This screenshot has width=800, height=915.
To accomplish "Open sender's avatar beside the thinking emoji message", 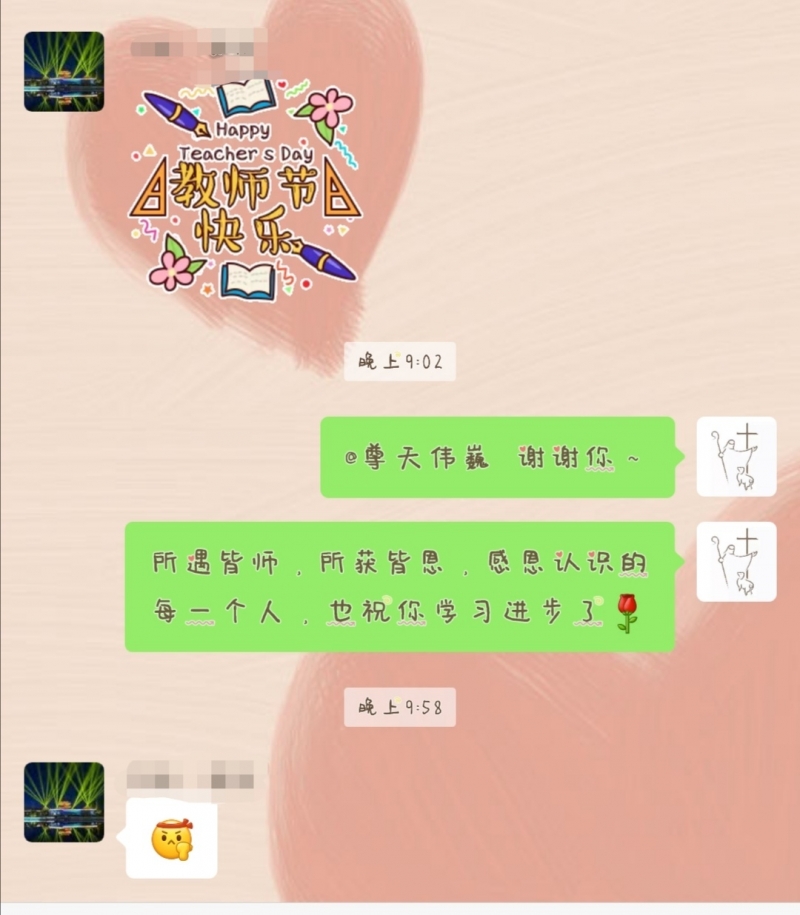I will 64,801.
